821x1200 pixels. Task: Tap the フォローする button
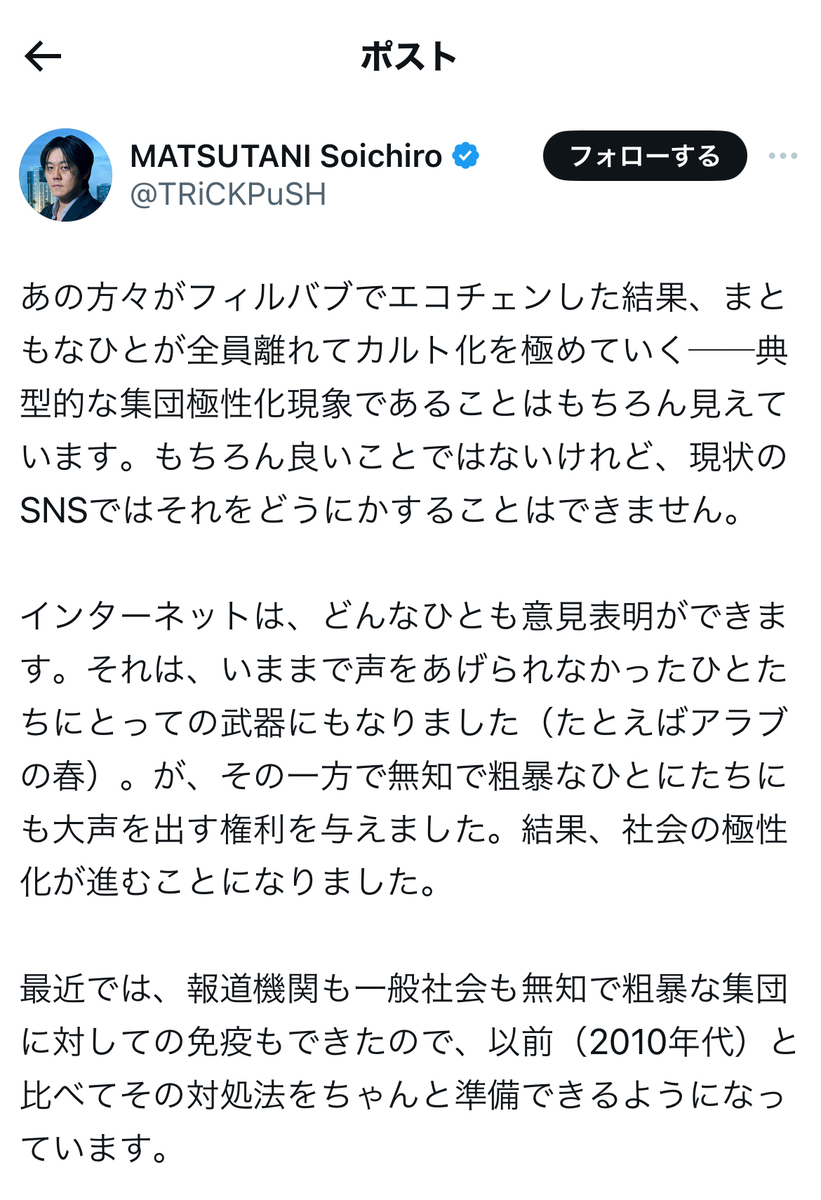click(x=644, y=156)
